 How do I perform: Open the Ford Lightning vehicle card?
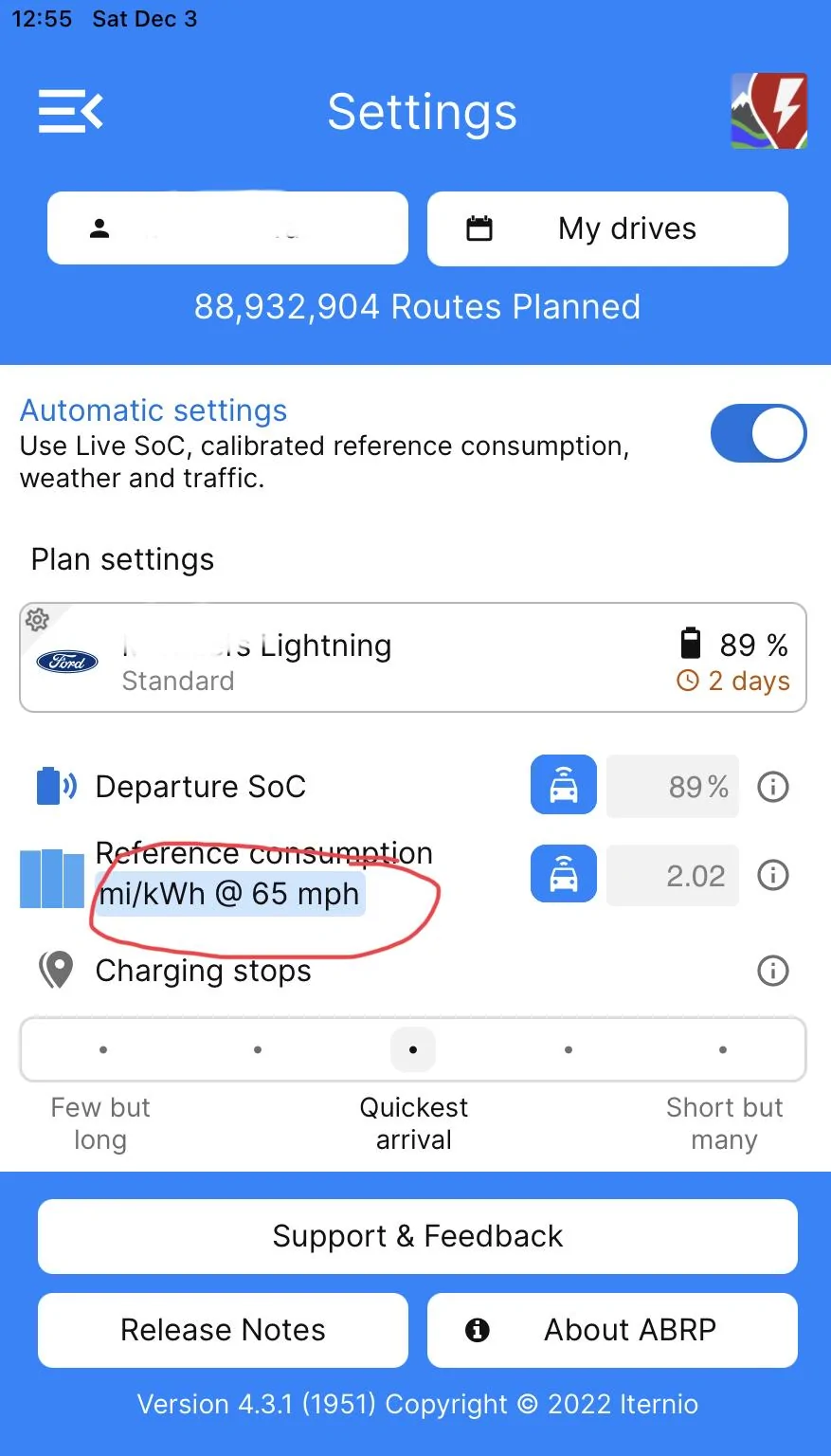(x=412, y=658)
